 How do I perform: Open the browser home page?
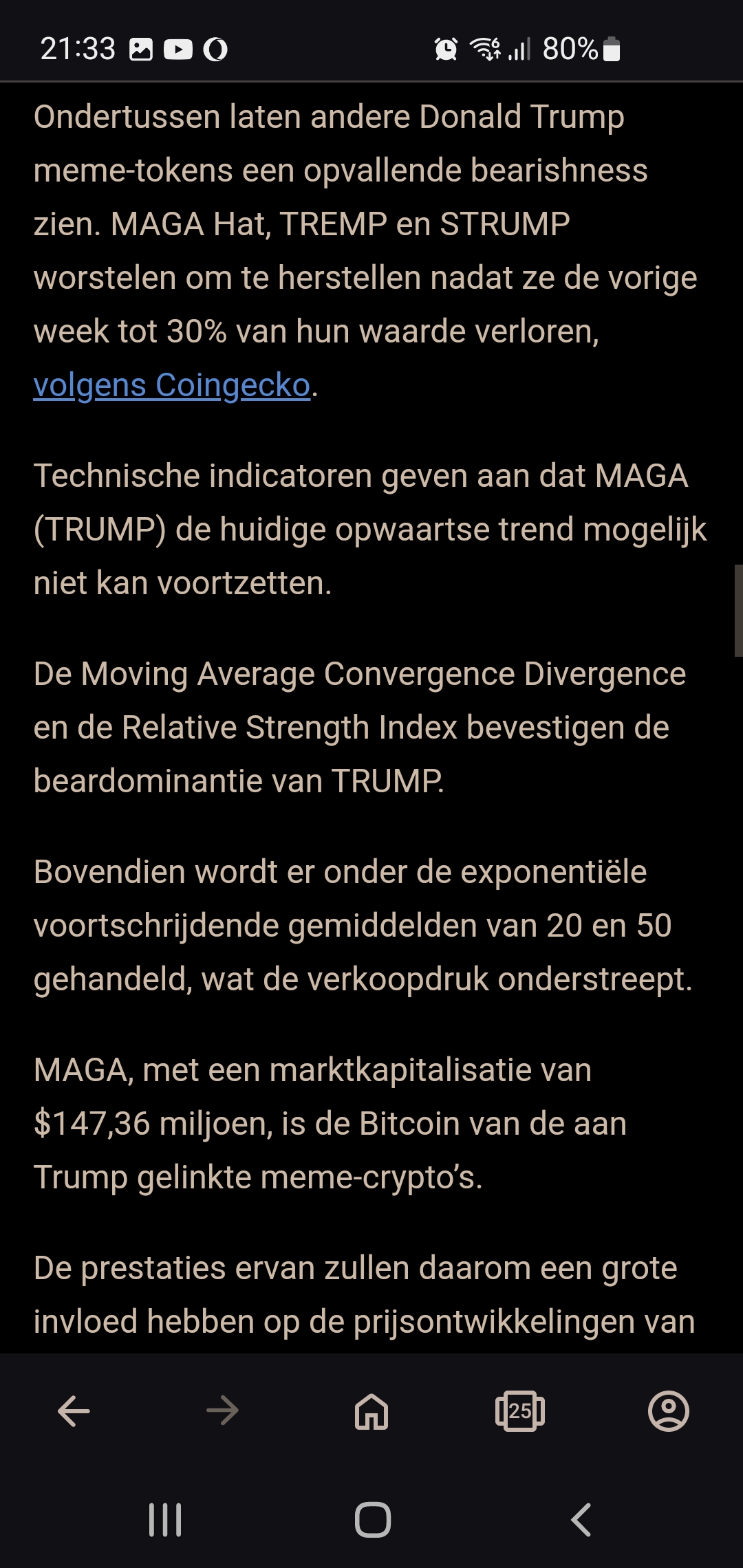coord(371,1411)
